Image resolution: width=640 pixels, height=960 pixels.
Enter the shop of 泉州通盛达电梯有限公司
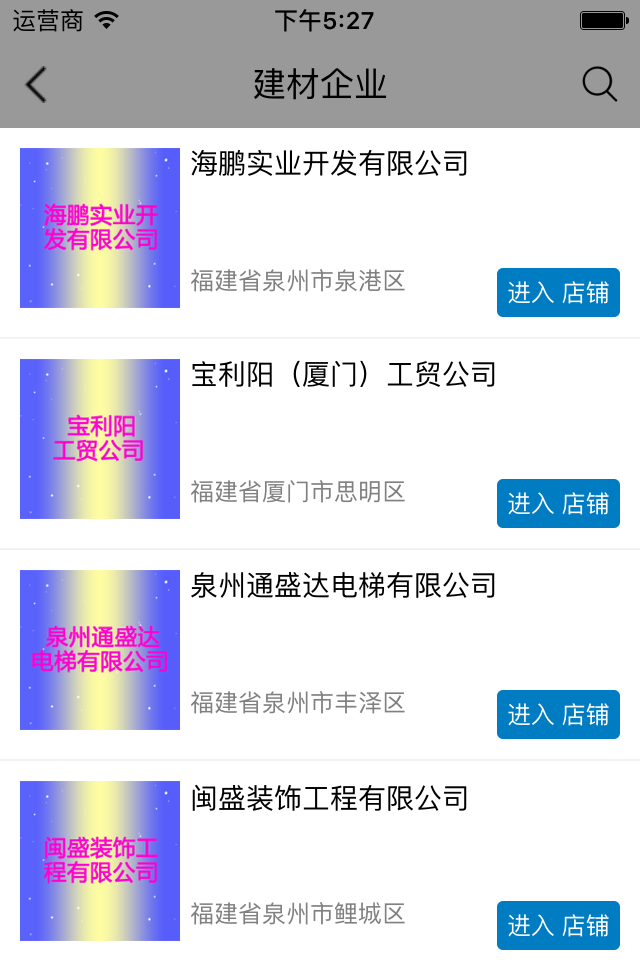click(x=558, y=714)
